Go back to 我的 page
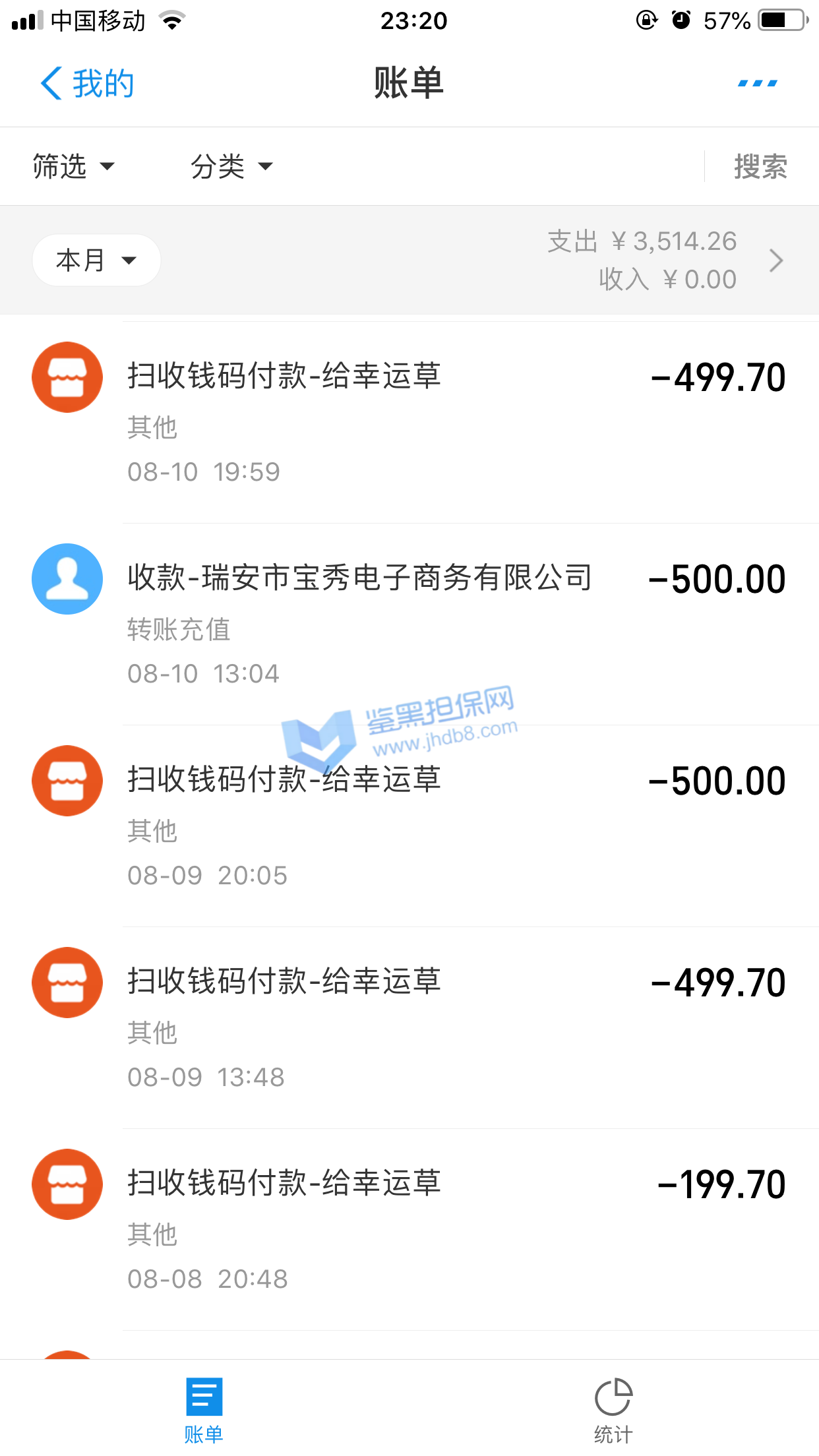This screenshot has height=1456, width=819. [87, 84]
